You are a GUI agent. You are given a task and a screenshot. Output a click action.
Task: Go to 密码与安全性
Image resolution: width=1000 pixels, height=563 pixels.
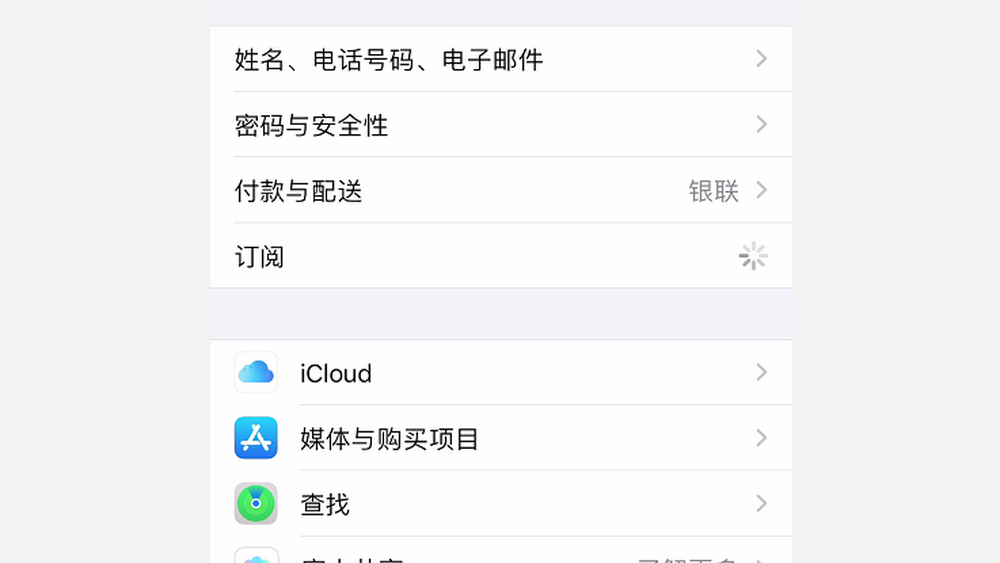click(500, 125)
